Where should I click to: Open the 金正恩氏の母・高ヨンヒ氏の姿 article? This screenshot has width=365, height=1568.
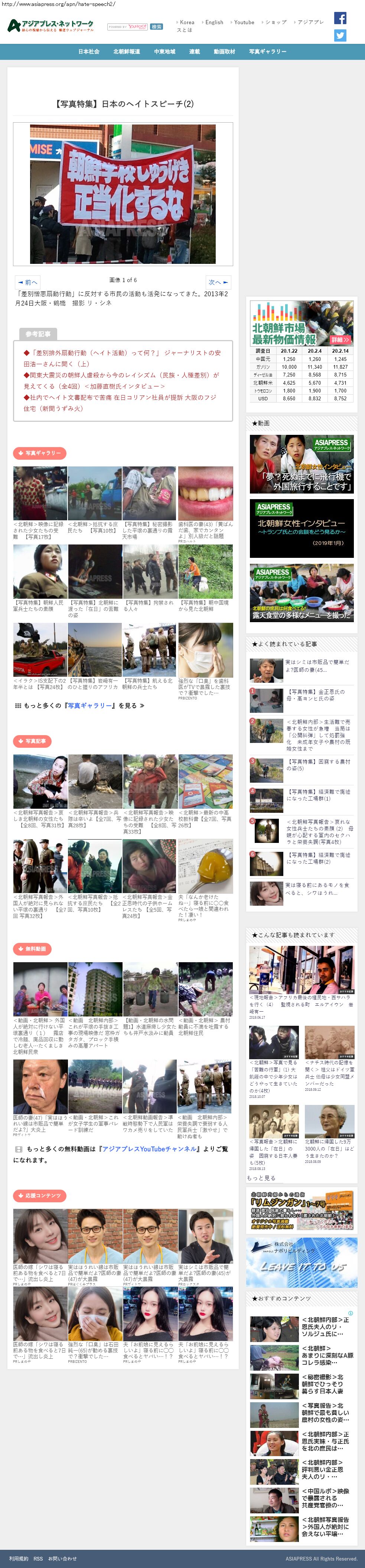tap(316, 695)
